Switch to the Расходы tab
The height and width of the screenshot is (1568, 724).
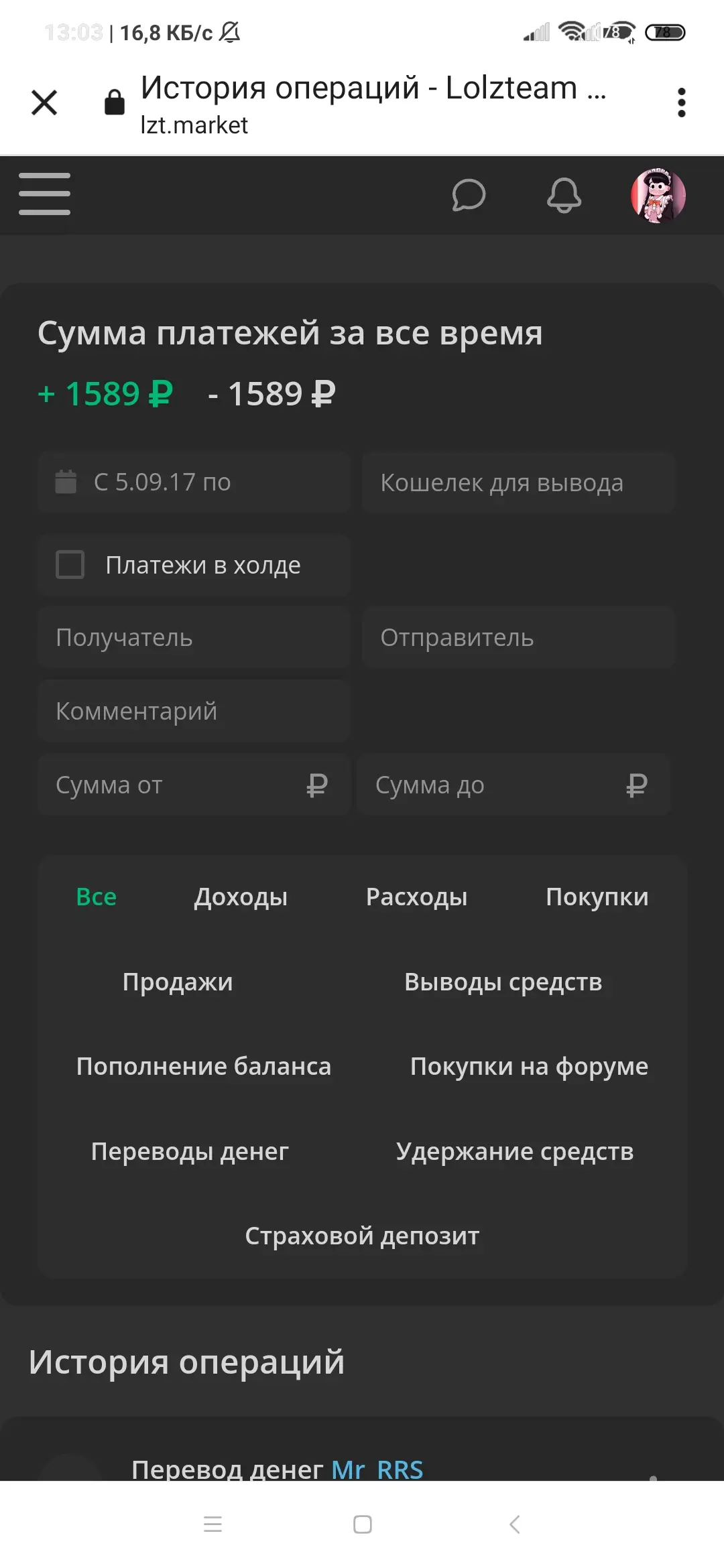point(416,897)
